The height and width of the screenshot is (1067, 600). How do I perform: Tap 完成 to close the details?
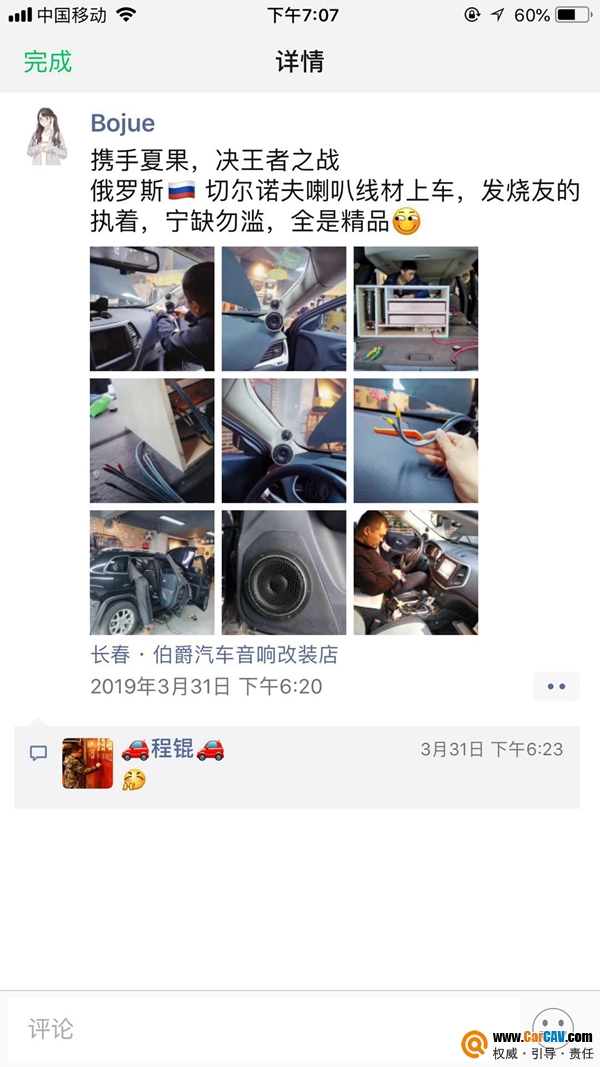tap(48, 61)
